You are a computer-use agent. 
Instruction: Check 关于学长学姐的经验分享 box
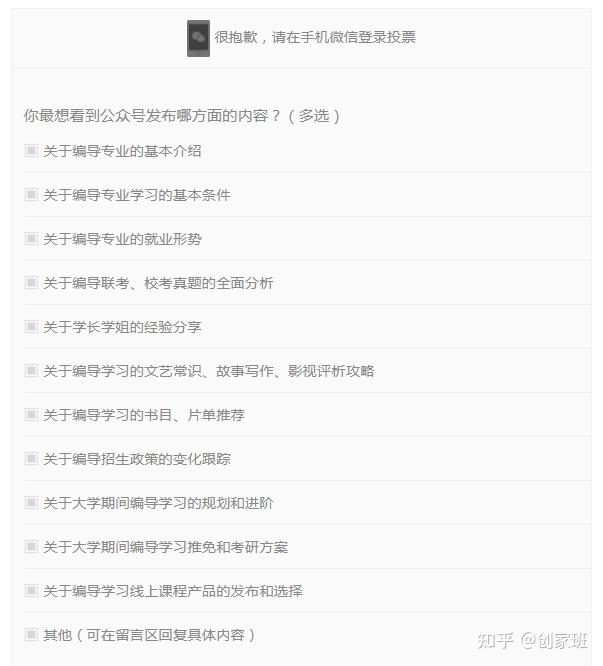coord(32,327)
